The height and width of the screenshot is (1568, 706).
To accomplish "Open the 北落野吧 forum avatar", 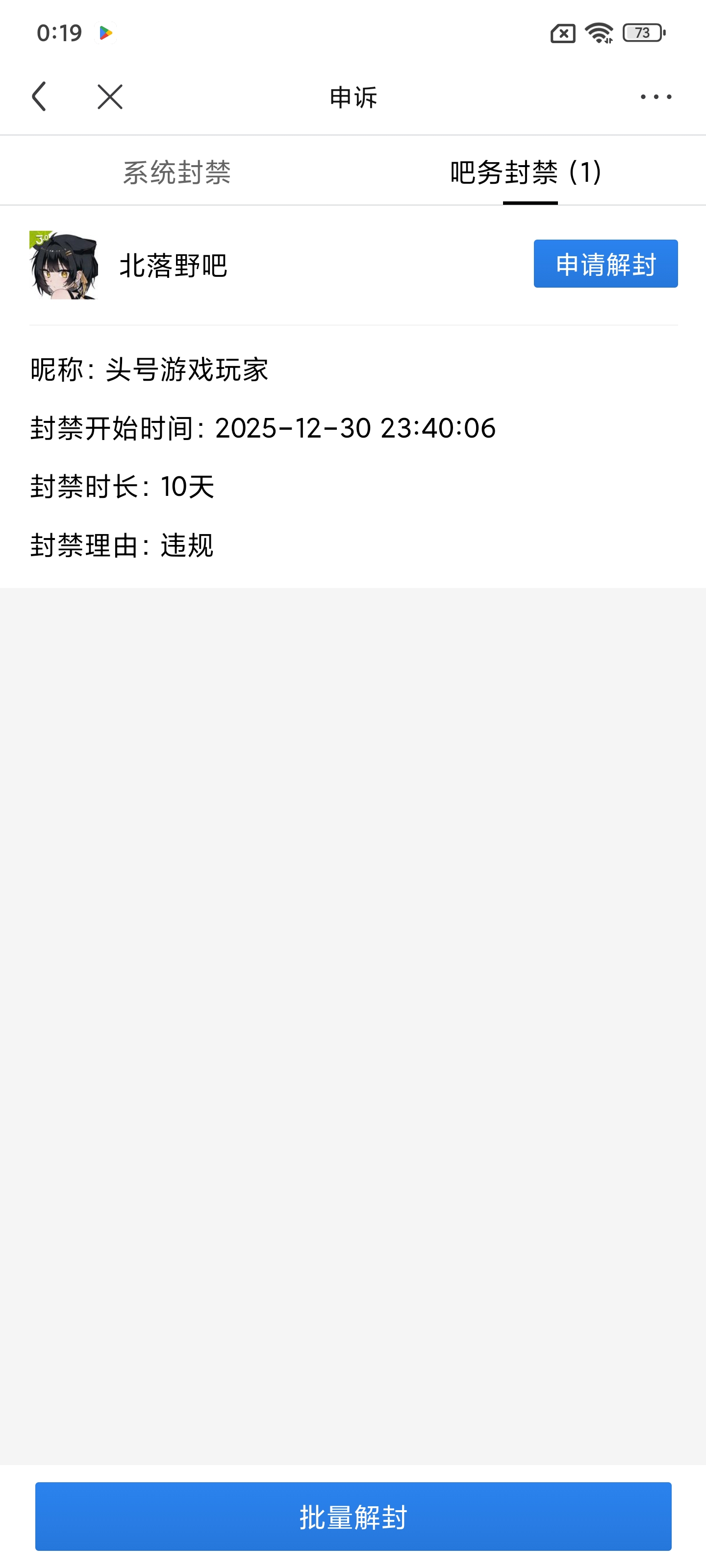I will click(x=63, y=265).
